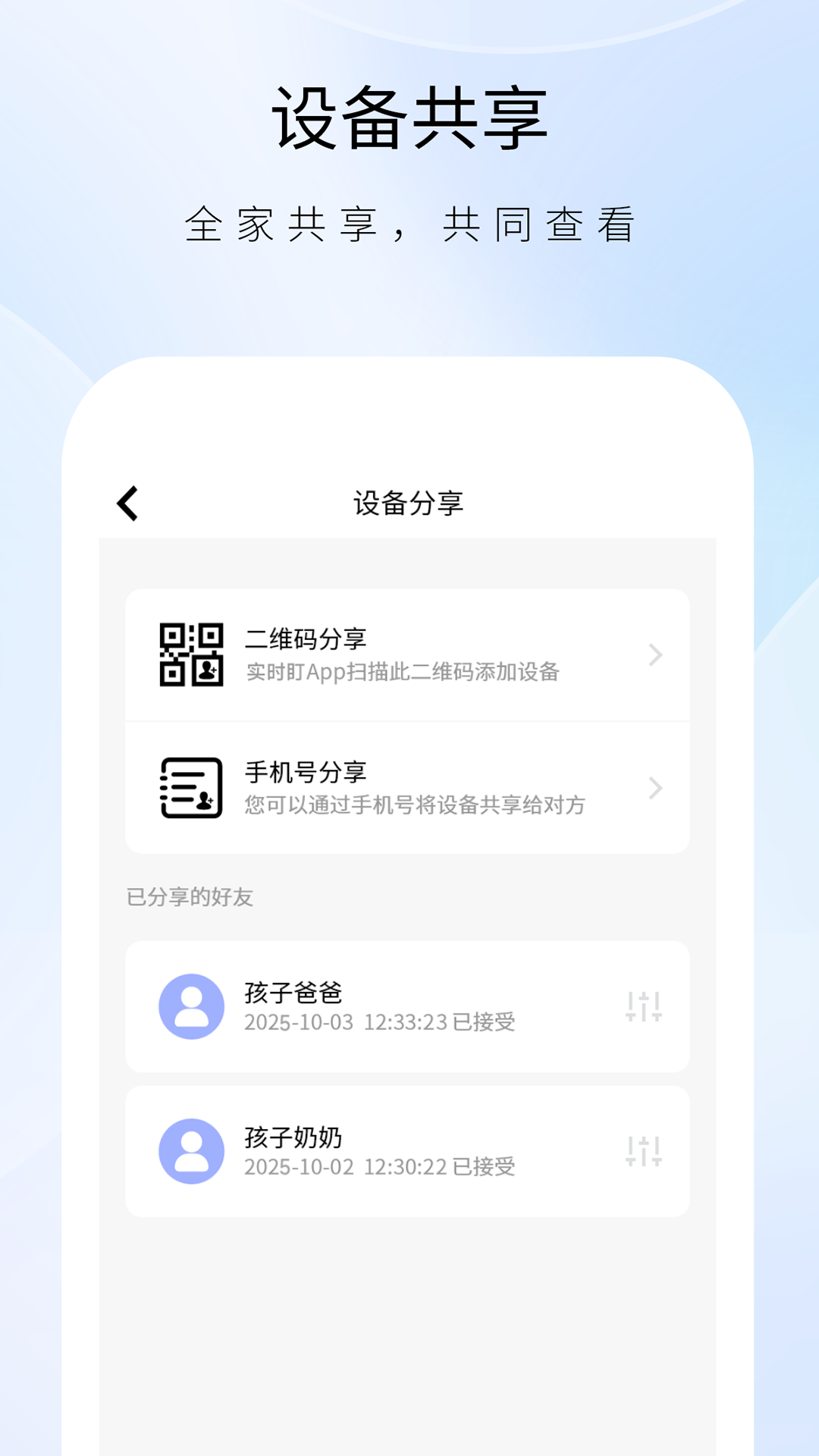The image size is (819, 1456).
Task: Select the 设备分享 title
Action: tap(409, 504)
